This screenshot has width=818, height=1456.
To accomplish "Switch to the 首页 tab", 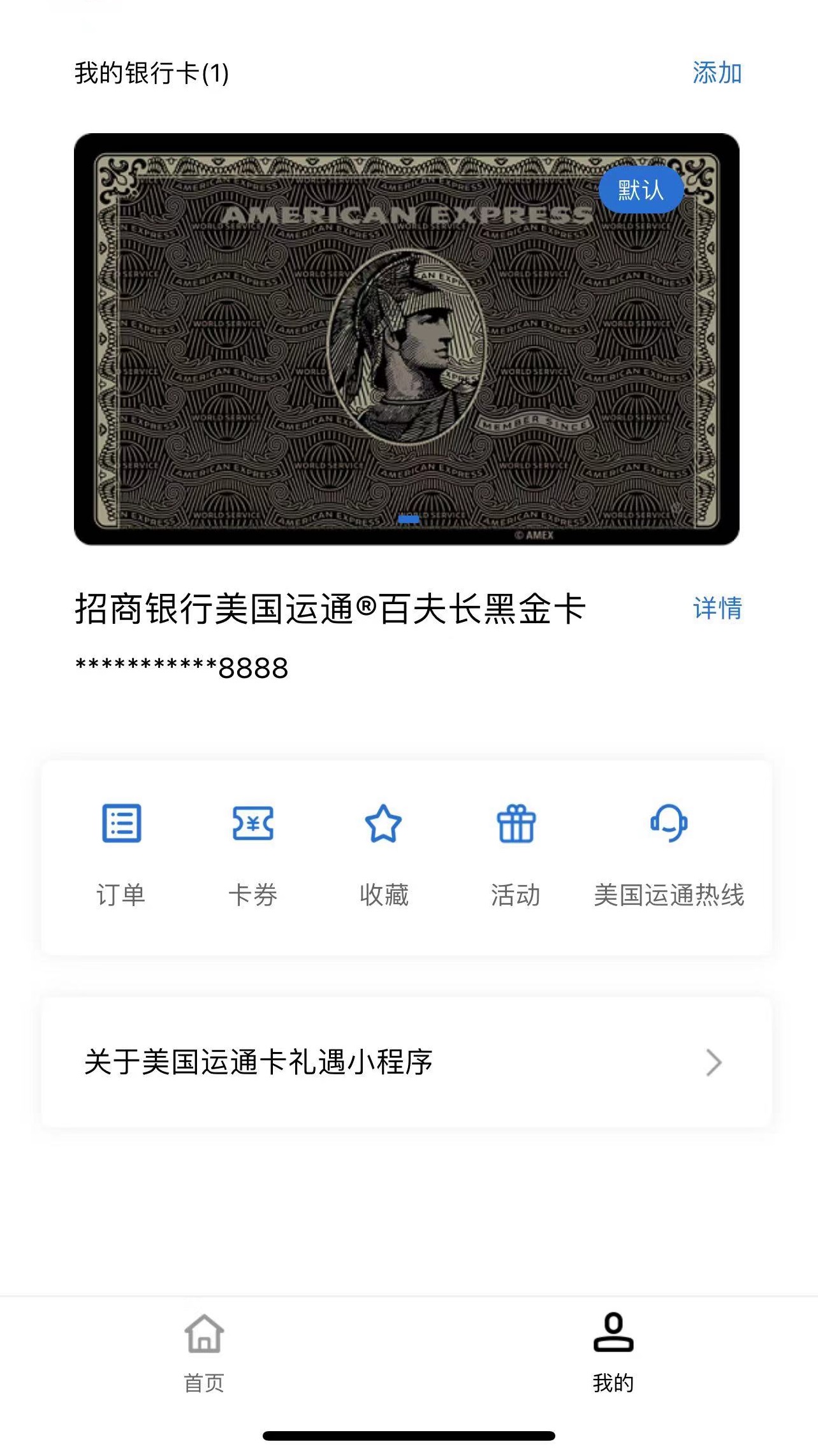I will pos(204,1353).
